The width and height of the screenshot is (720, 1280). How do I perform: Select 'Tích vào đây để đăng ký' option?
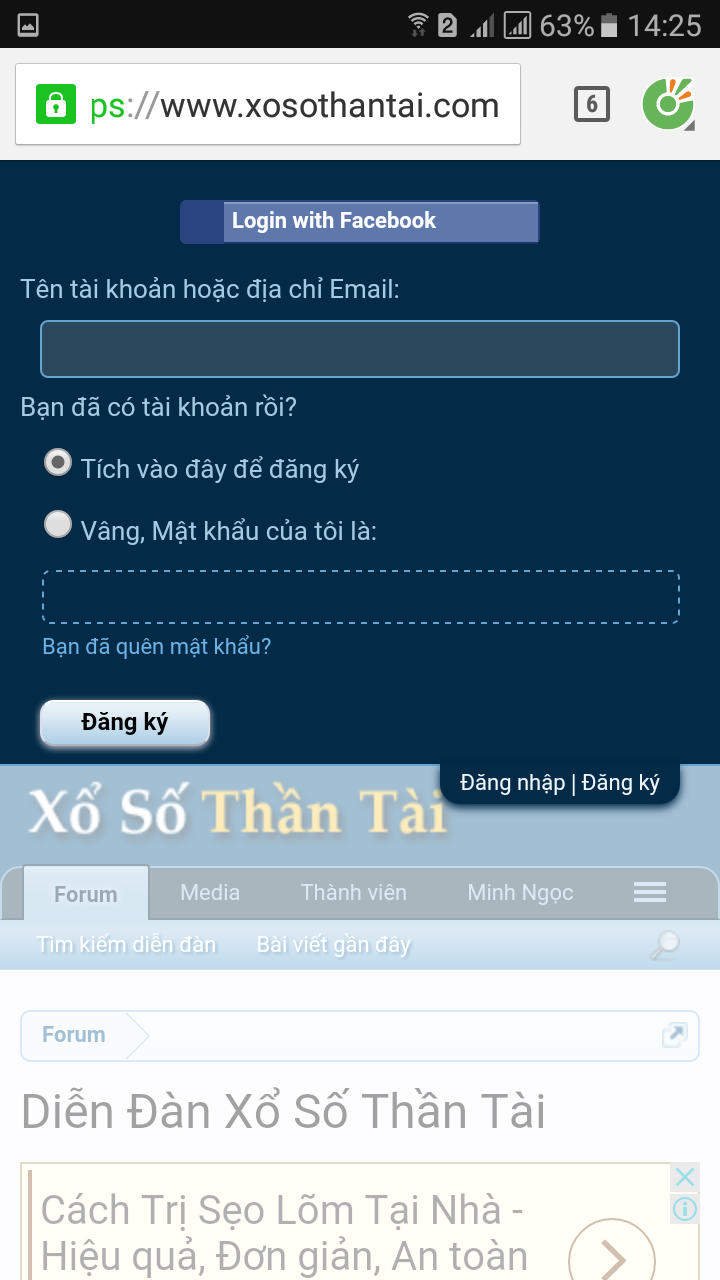pos(59,463)
